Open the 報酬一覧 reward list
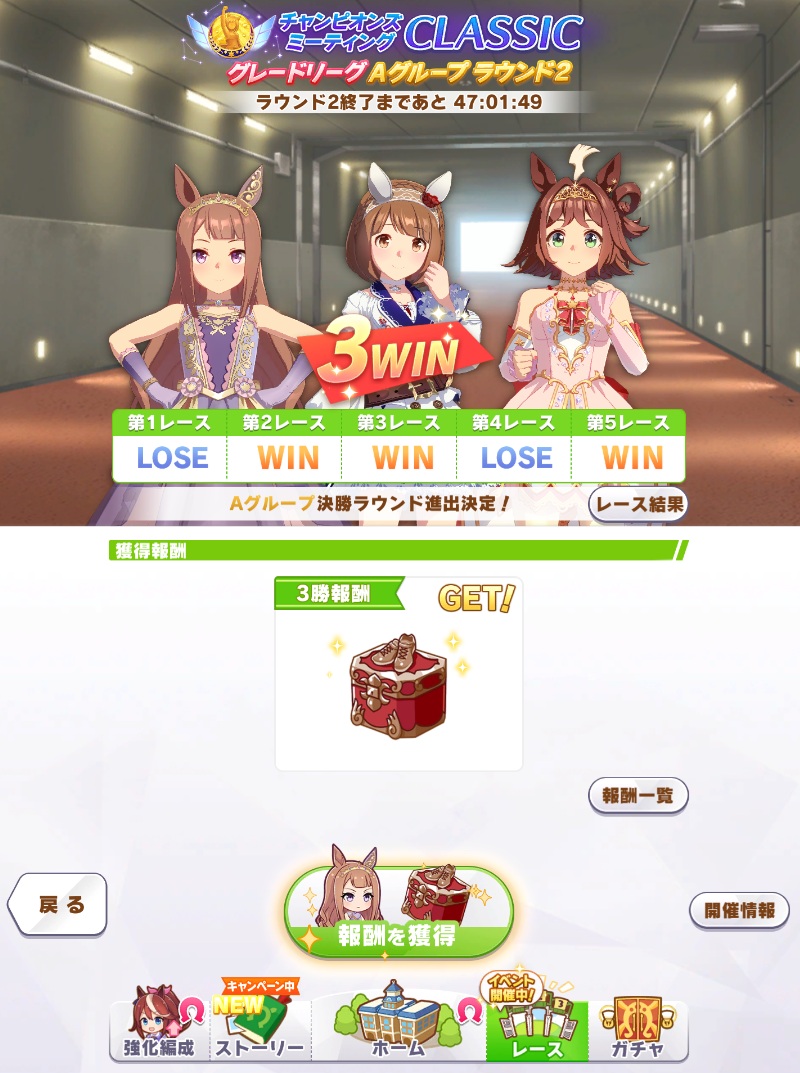800x1073 pixels. pos(638,796)
